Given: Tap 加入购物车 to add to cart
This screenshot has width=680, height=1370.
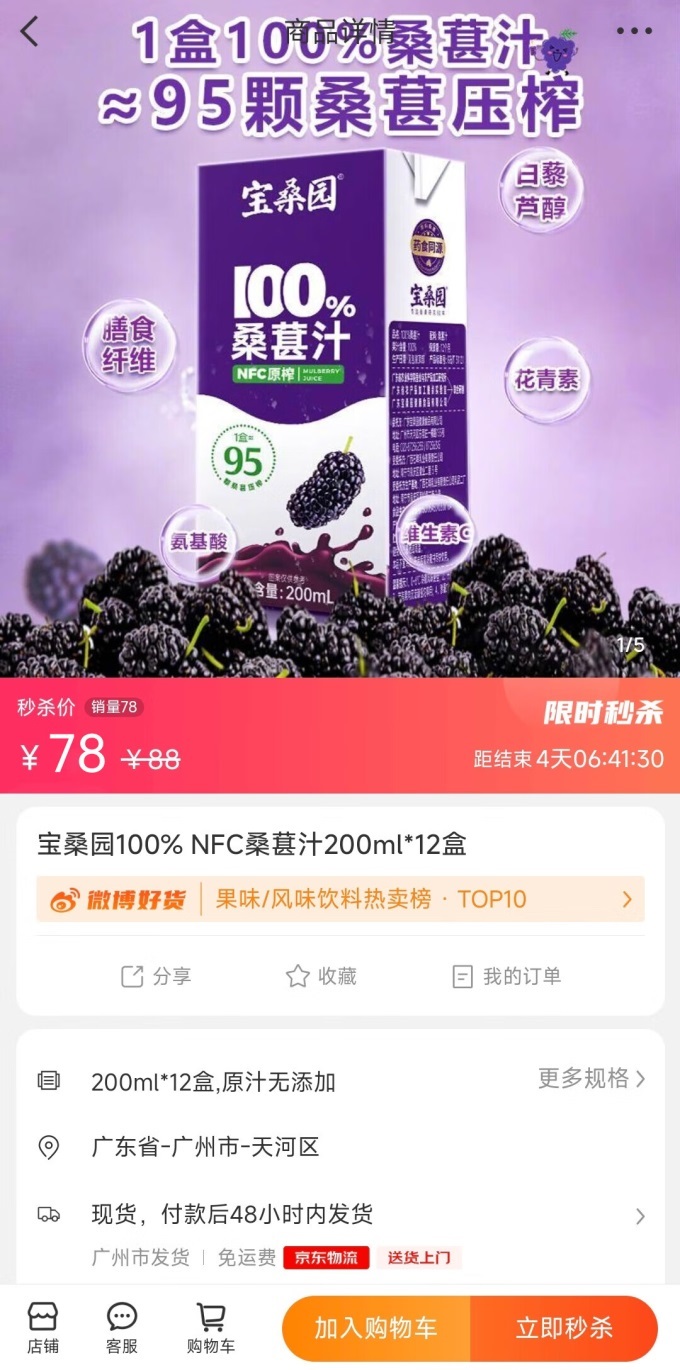Looking at the screenshot, I should pos(376,1328).
